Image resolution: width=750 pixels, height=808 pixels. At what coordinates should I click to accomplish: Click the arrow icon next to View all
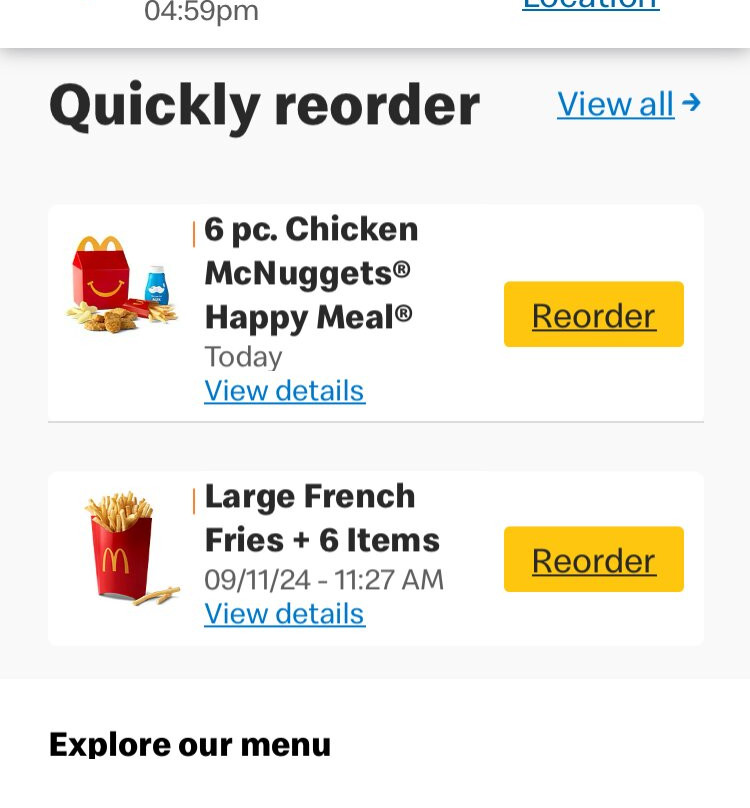click(691, 103)
